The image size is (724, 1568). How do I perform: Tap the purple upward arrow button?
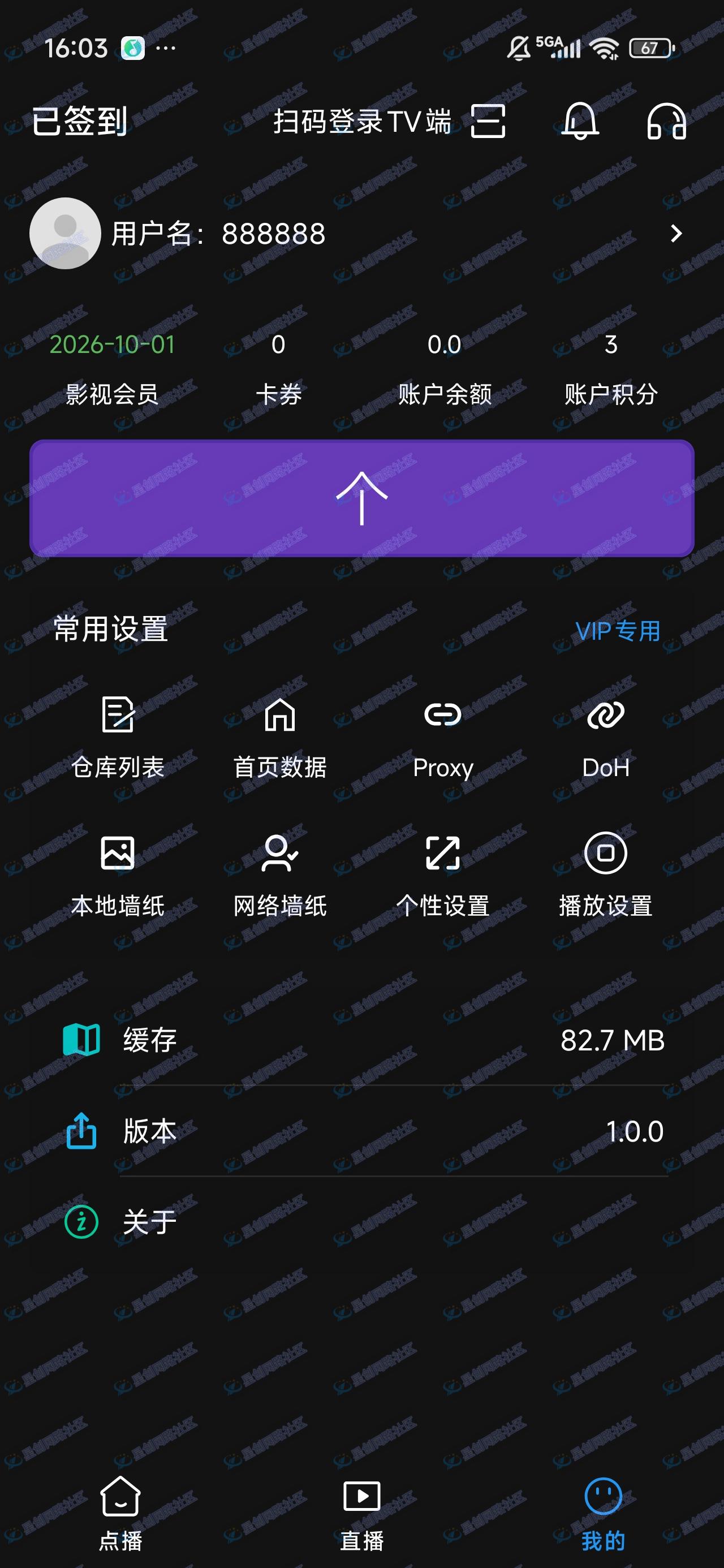click(361, 498)
